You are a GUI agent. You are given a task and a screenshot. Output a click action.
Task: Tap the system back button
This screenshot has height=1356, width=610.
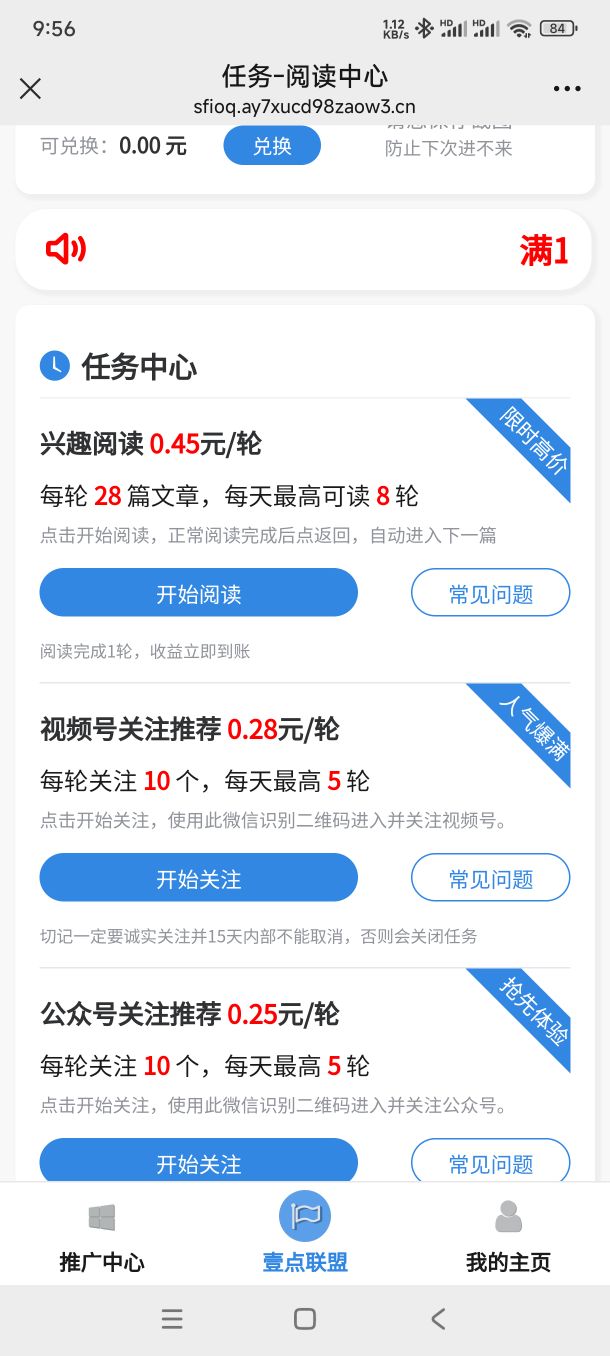(438, 1319)
